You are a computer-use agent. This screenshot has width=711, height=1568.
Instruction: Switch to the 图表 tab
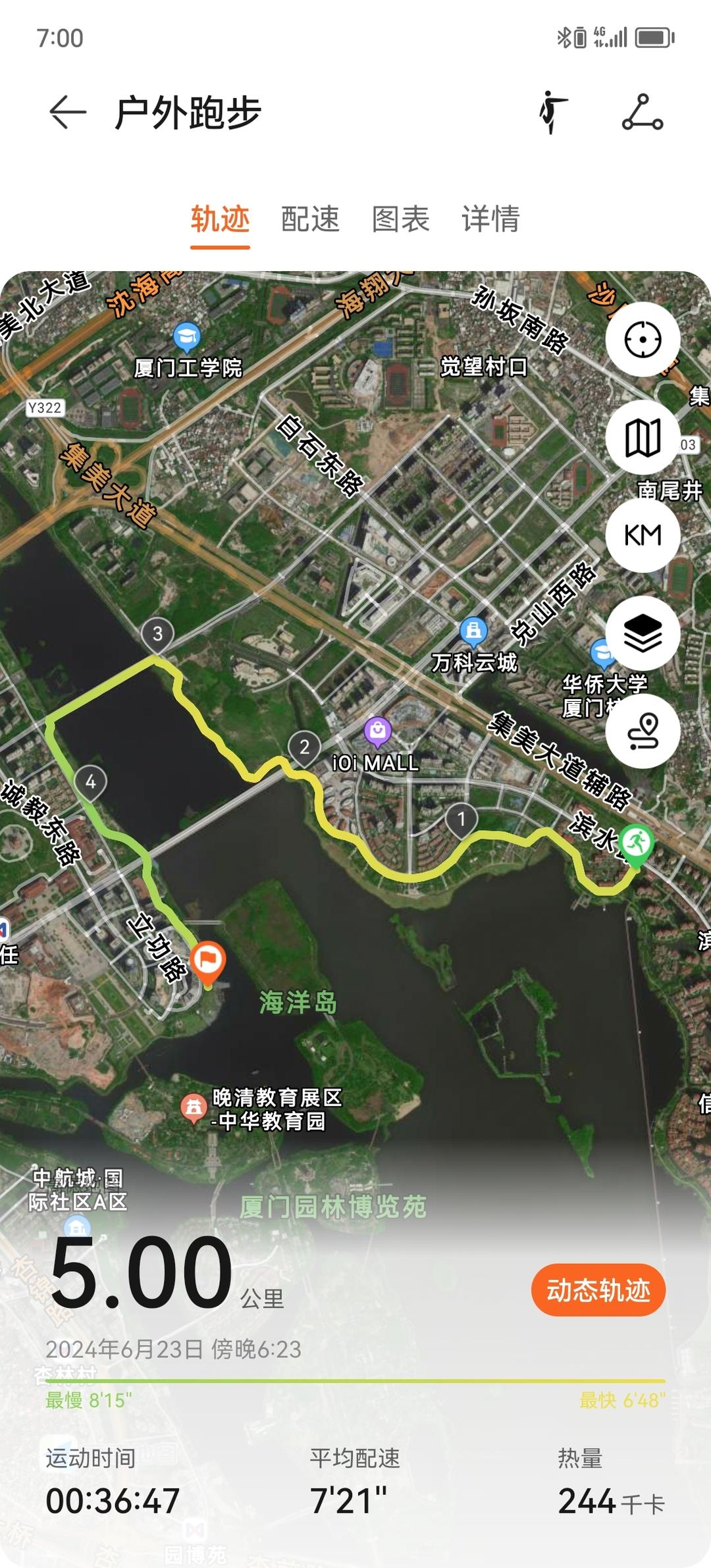pyautogui.click(x=400, y=219)
